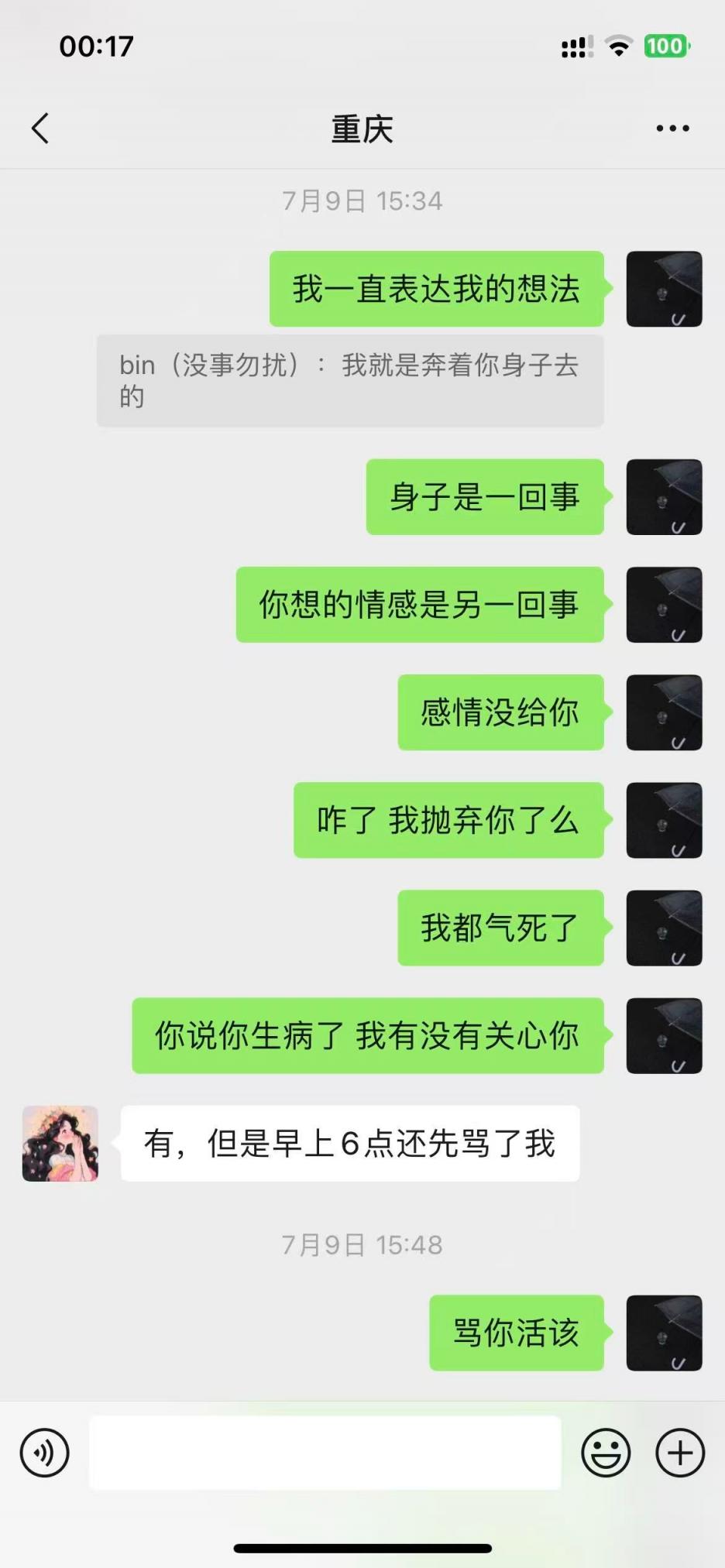Open the emoji sticker panel
This screenshot has height=1568, width=725.
[606, 1453]
